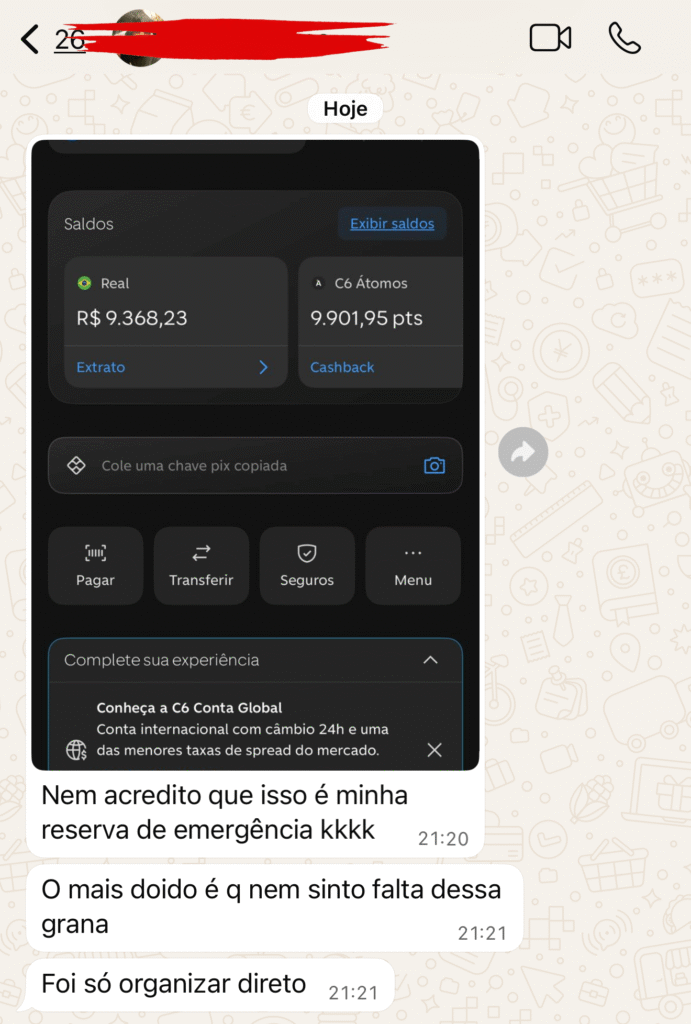The width and height of the screenshot is (691, 1024).
Task: Start a voice call
Action: [624, 38]
